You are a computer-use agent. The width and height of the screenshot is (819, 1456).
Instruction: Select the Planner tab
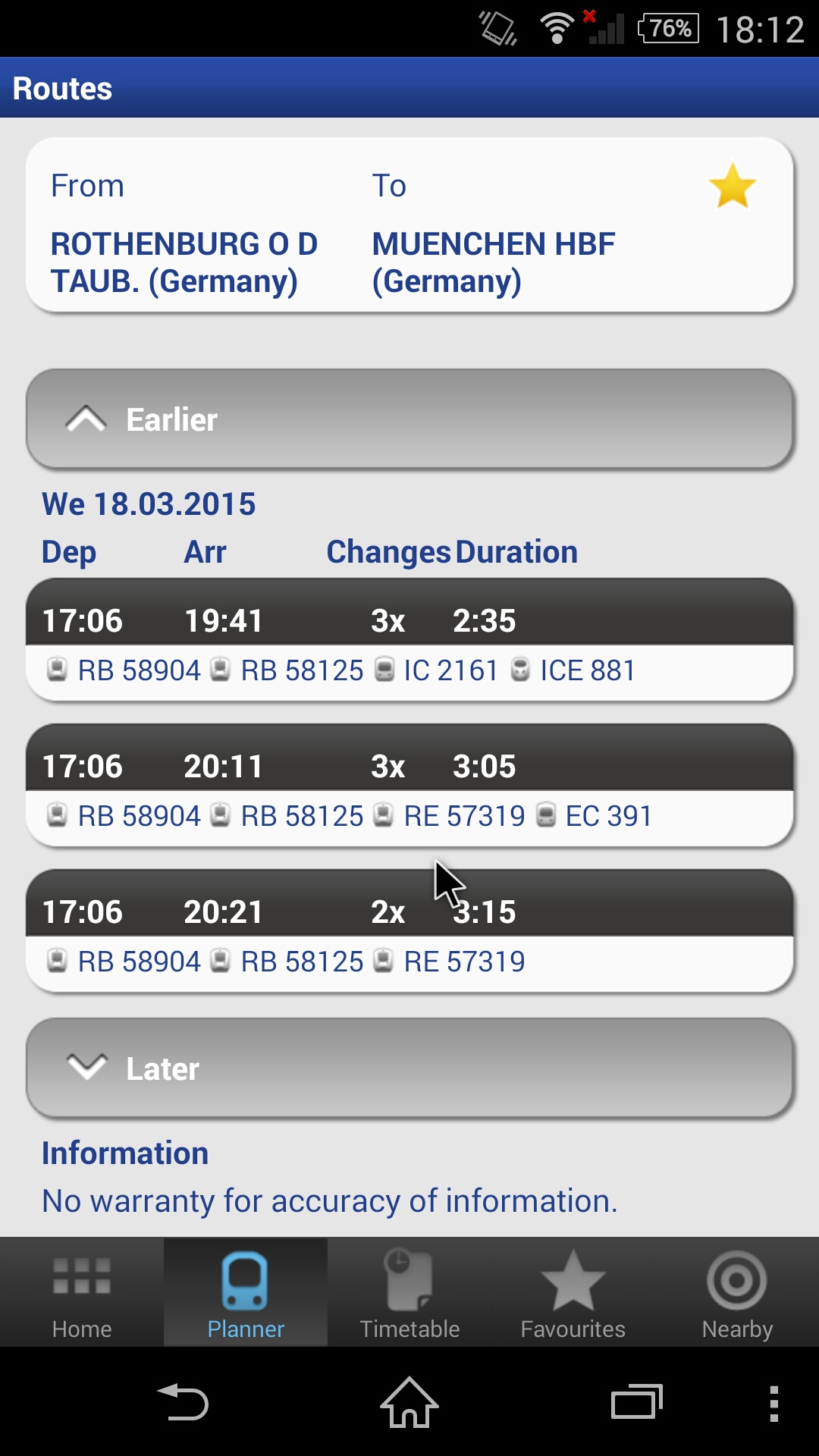tap(246, 1294)
